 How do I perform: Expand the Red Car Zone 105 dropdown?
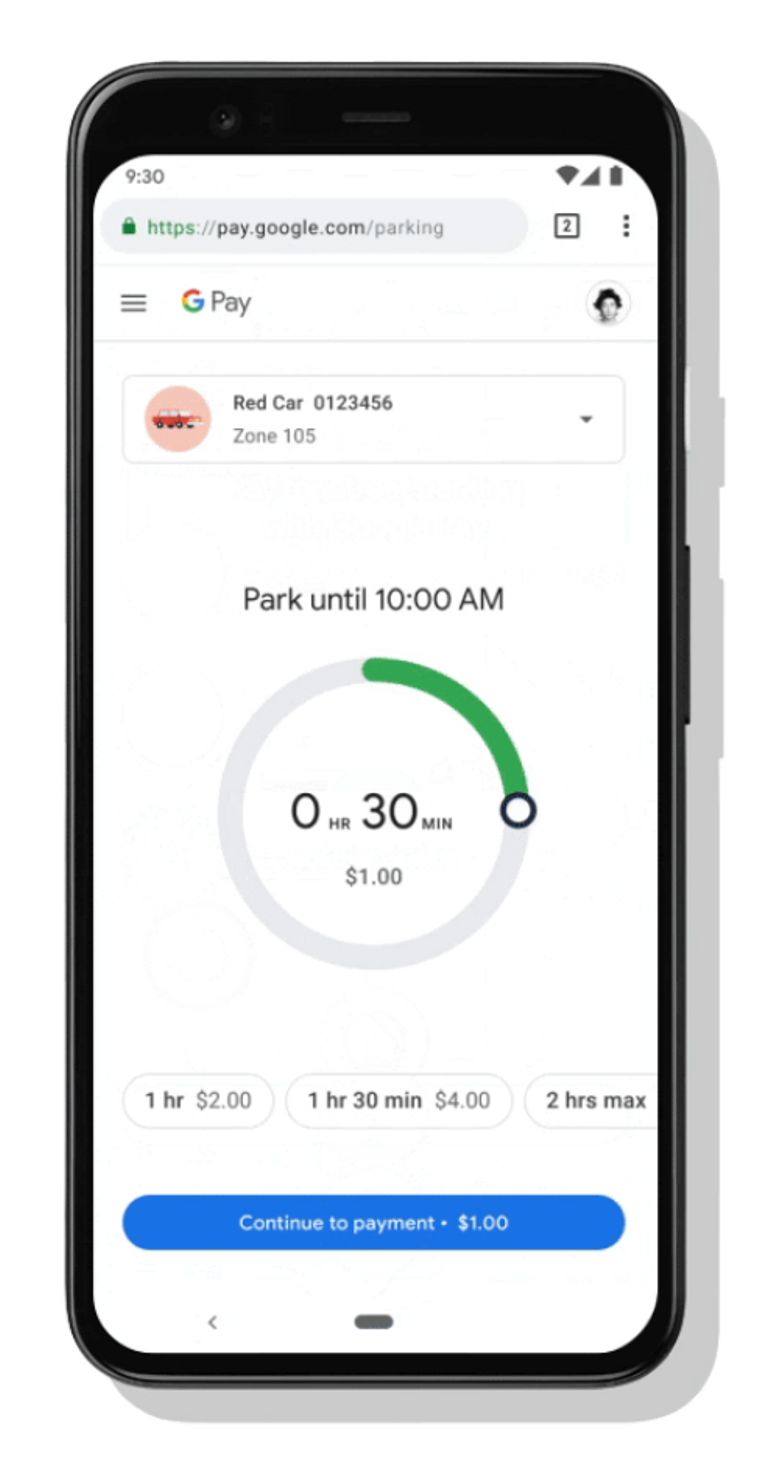[586, 419]
